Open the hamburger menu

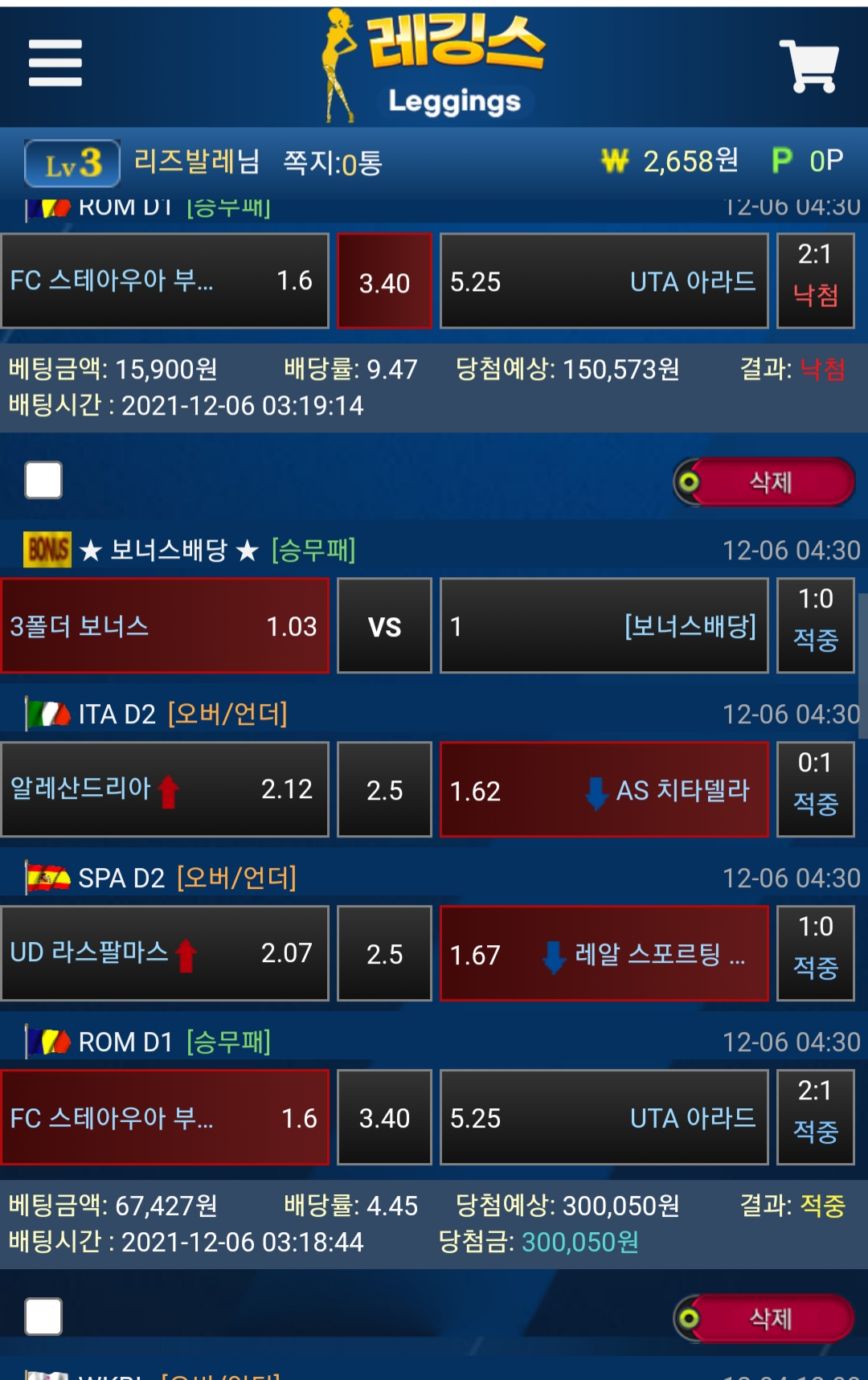55,63
